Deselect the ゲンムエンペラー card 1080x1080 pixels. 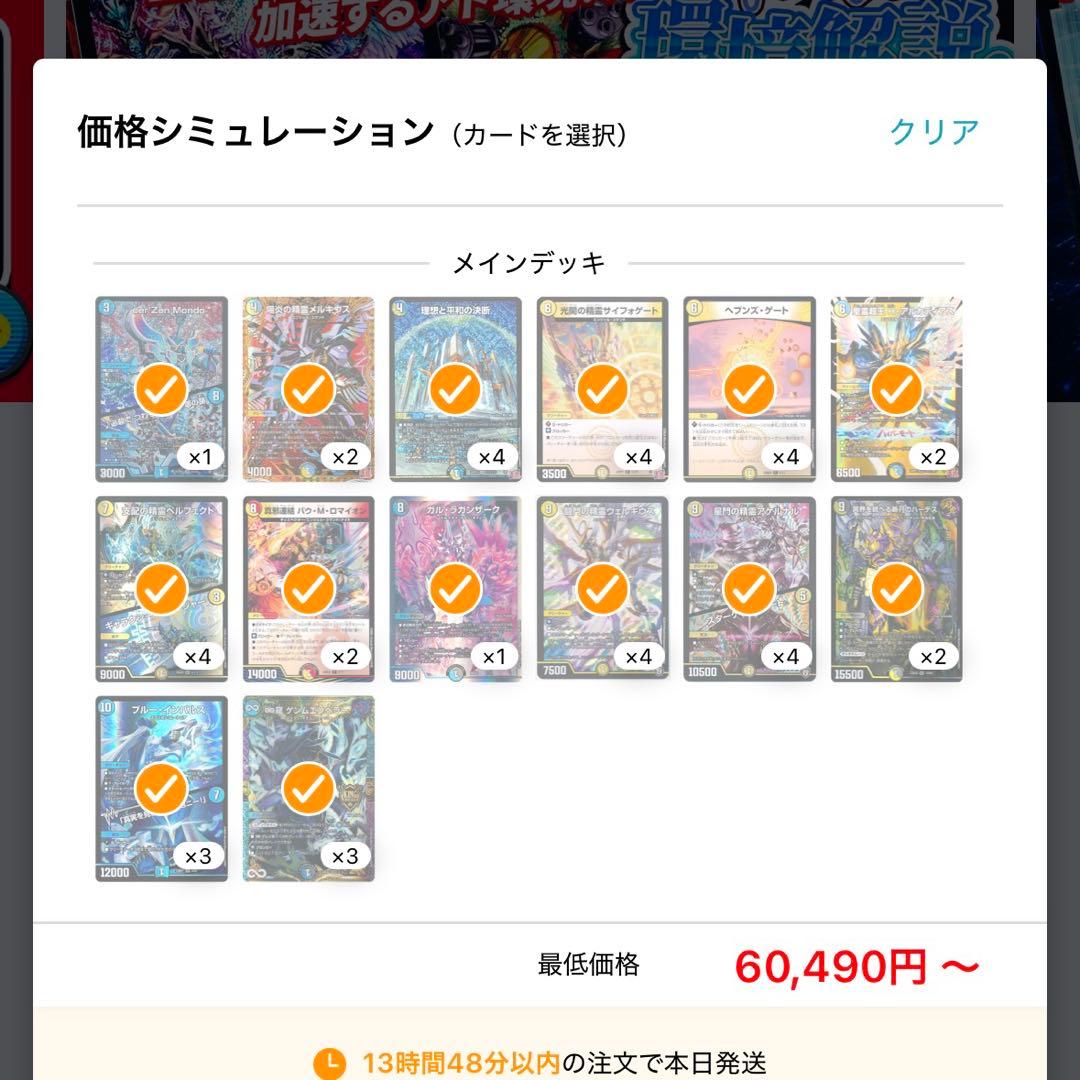click(308, 789)
